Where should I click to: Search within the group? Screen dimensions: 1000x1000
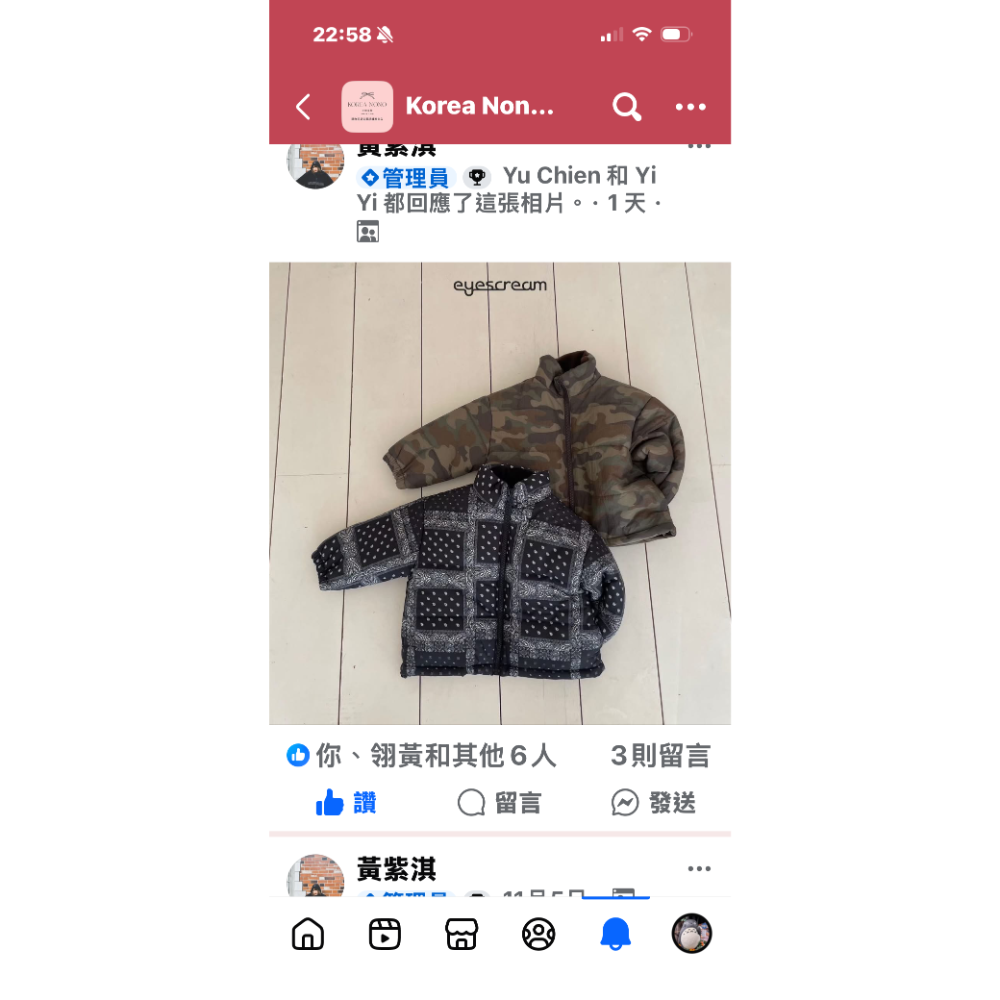pyautogui.click(x=627, y=107)
